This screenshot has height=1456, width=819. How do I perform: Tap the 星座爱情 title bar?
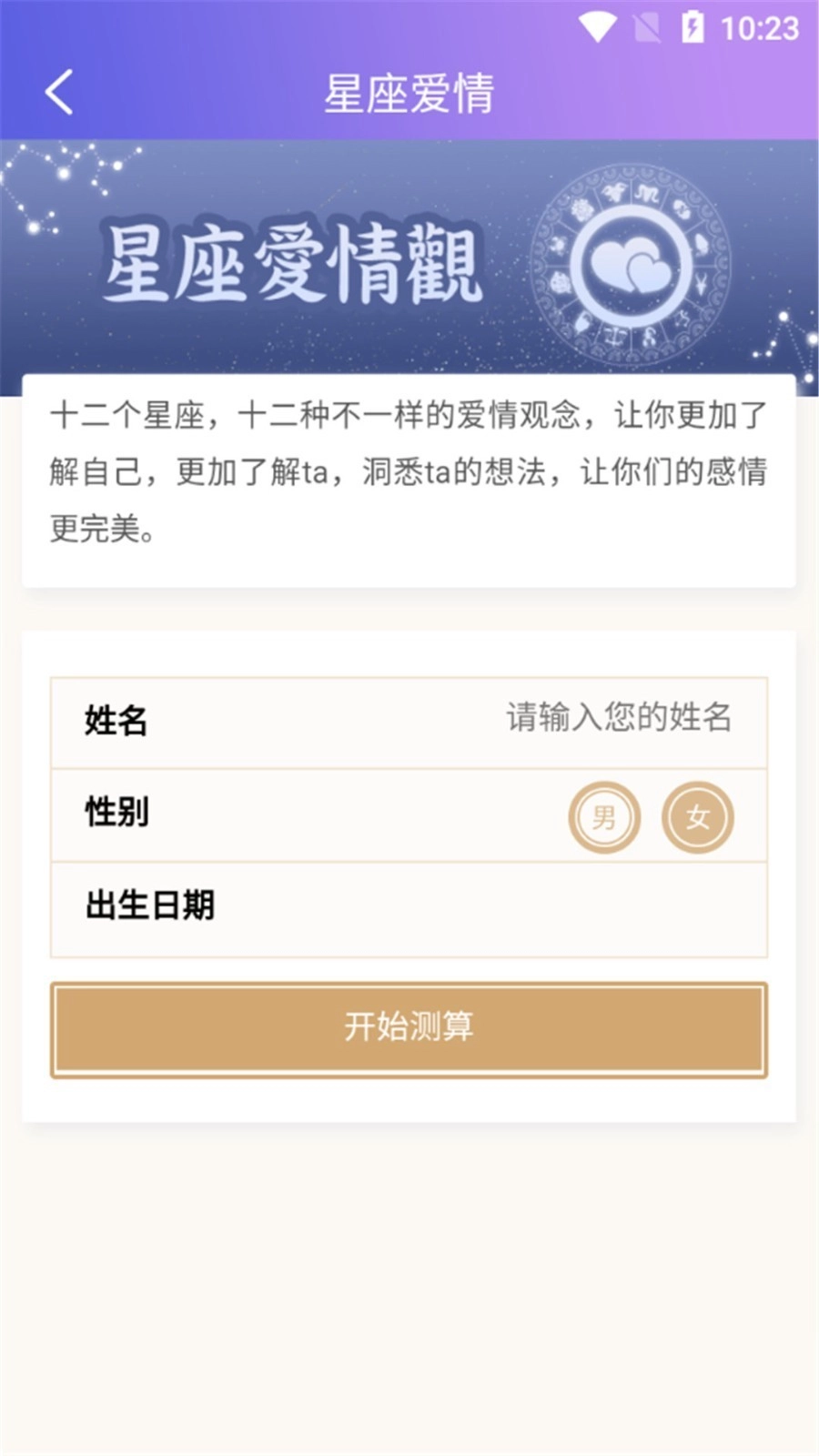409,92
